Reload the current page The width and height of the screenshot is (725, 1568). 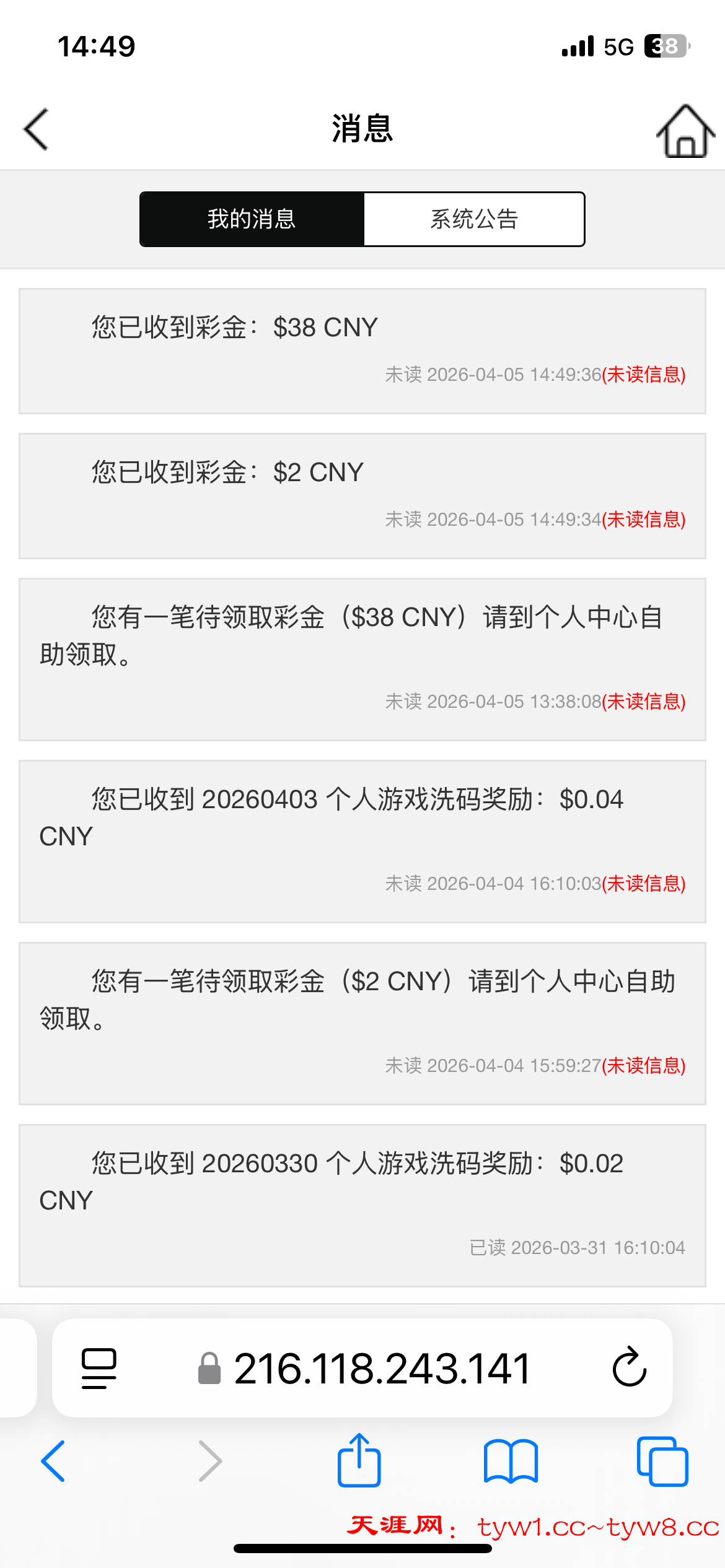[x=630, y=1367]
